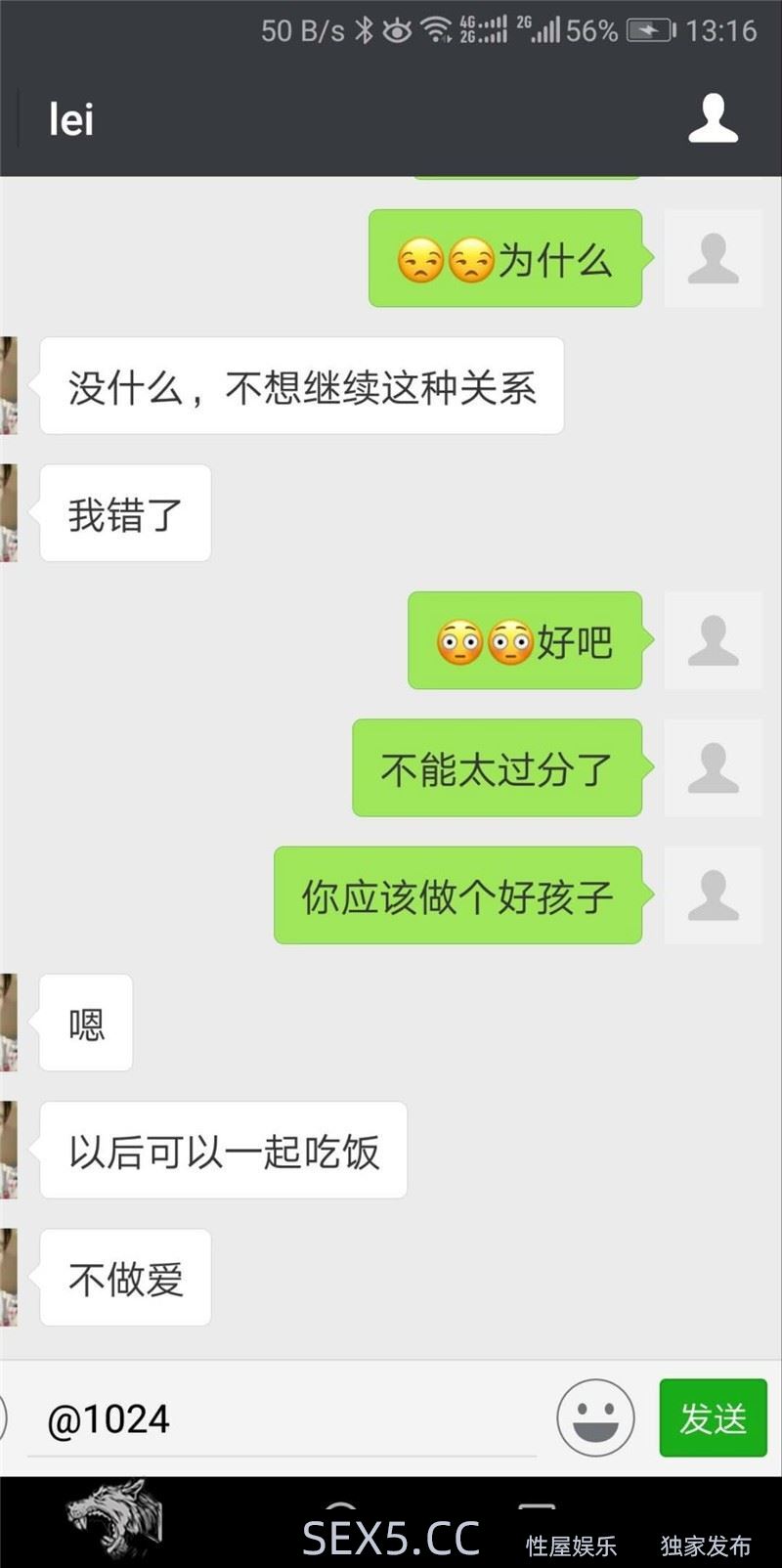Open lei's avatar next to 以后可以一起吃饭
782x1568 pixels.
[x=9, y=1151]
